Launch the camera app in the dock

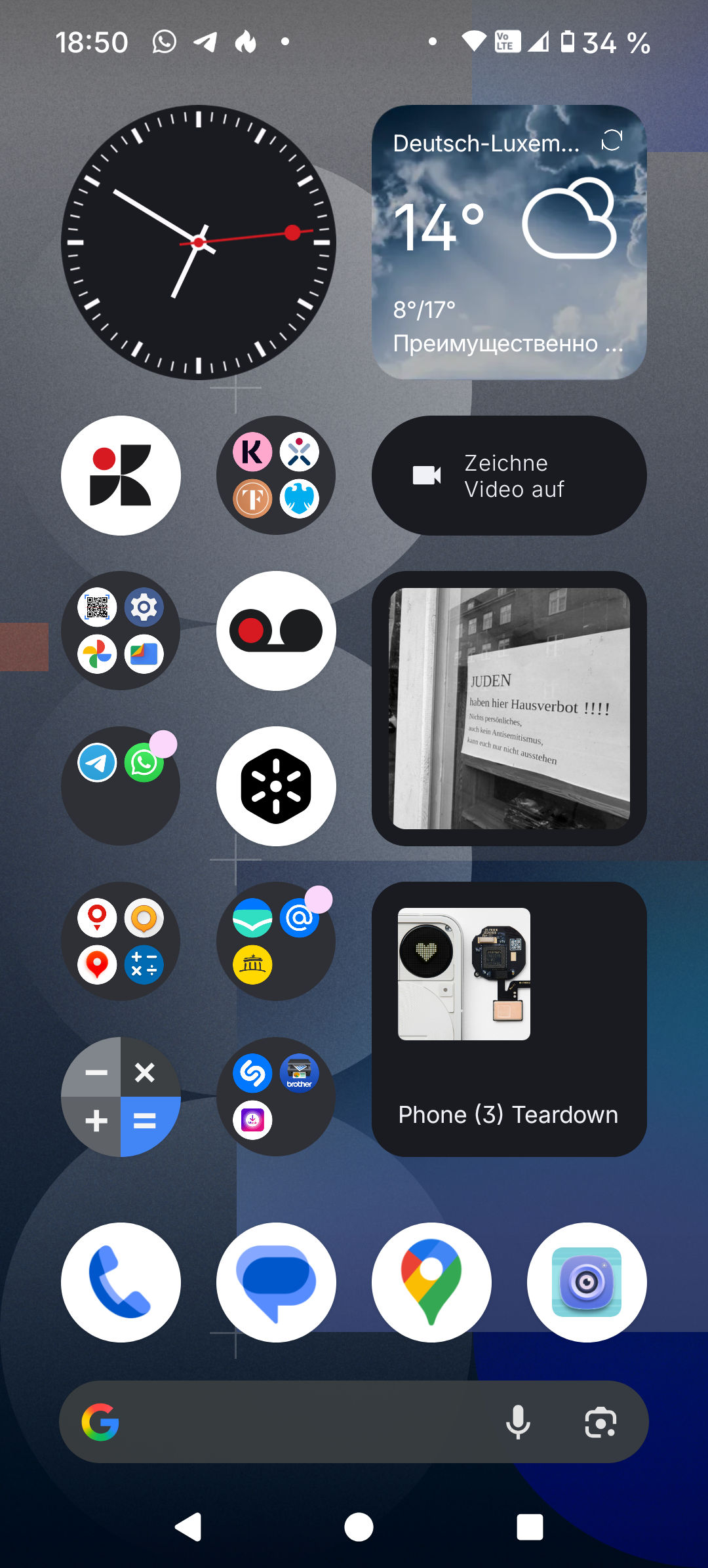point(587,1282)
